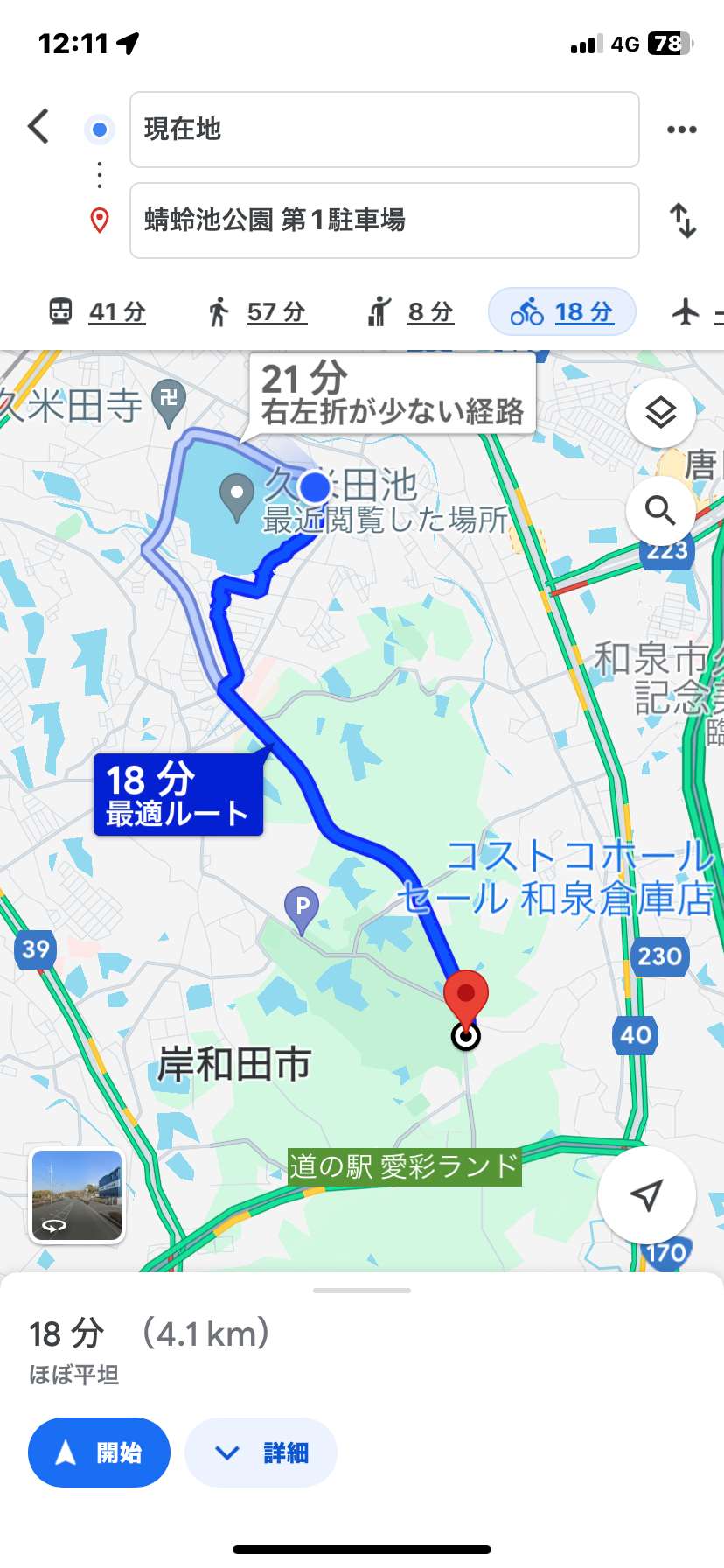The width and height of the screenshot is (724, 1568).
Task: Switch to walking mode 57 分
Action: click(256, 311)
